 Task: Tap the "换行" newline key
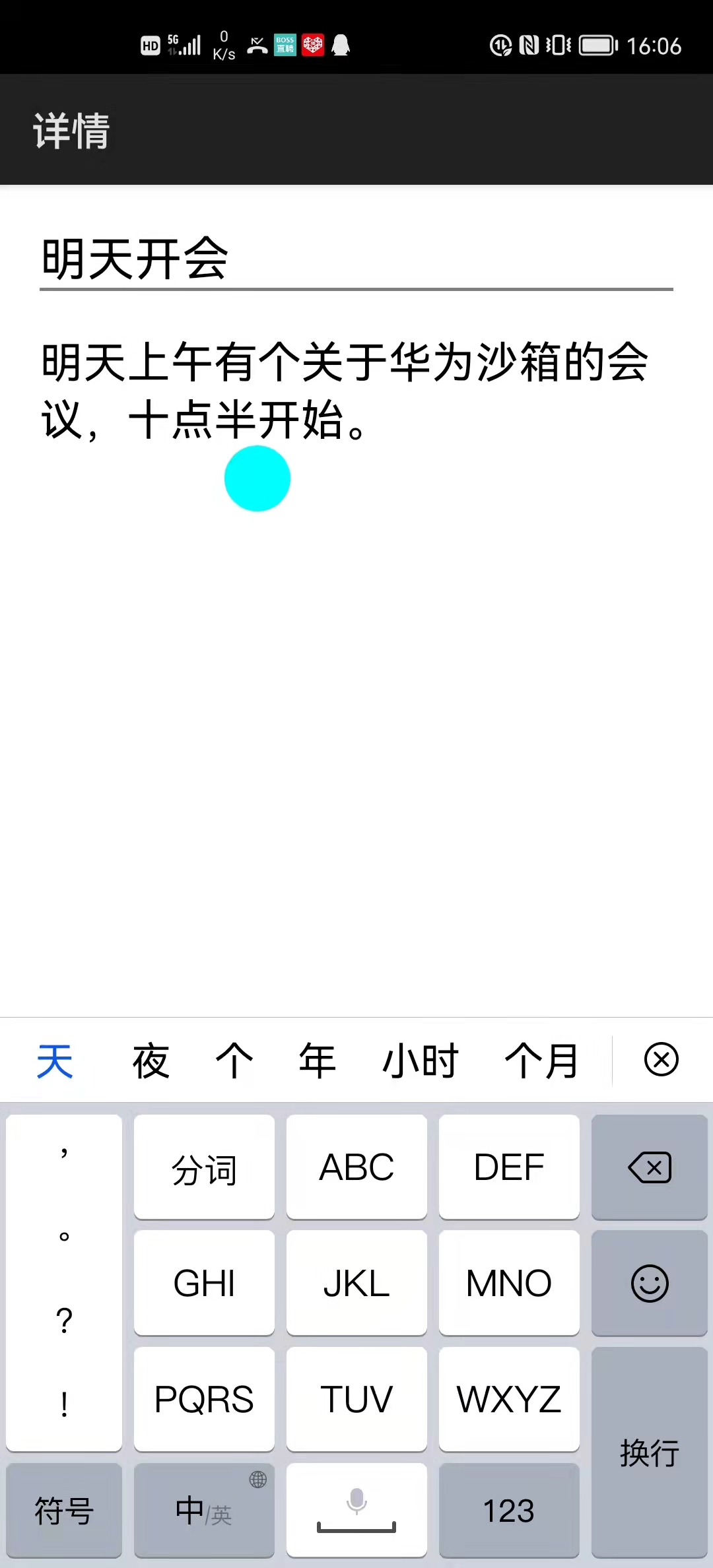[650, 1452]
